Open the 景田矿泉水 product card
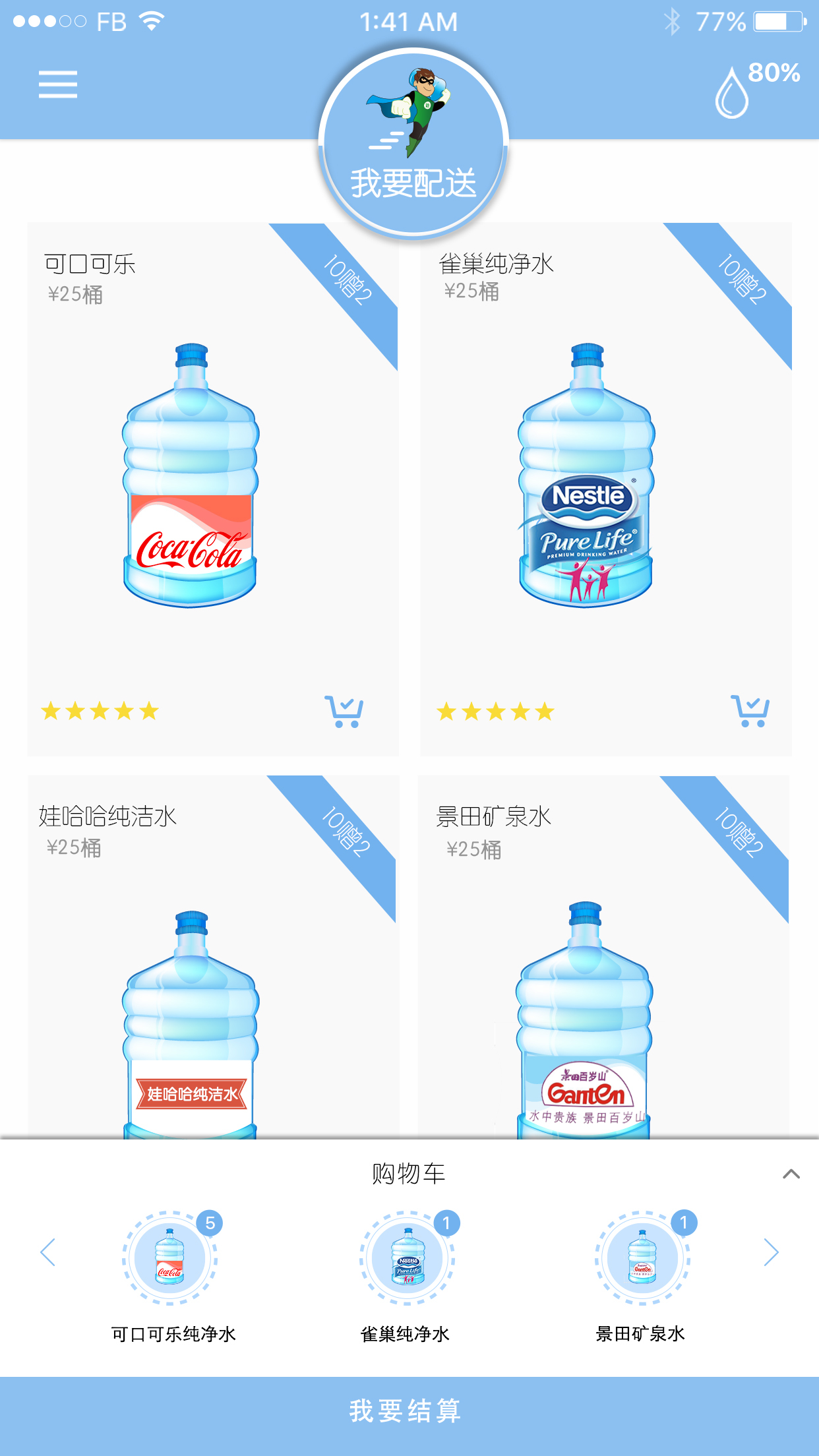 point(586,989)
